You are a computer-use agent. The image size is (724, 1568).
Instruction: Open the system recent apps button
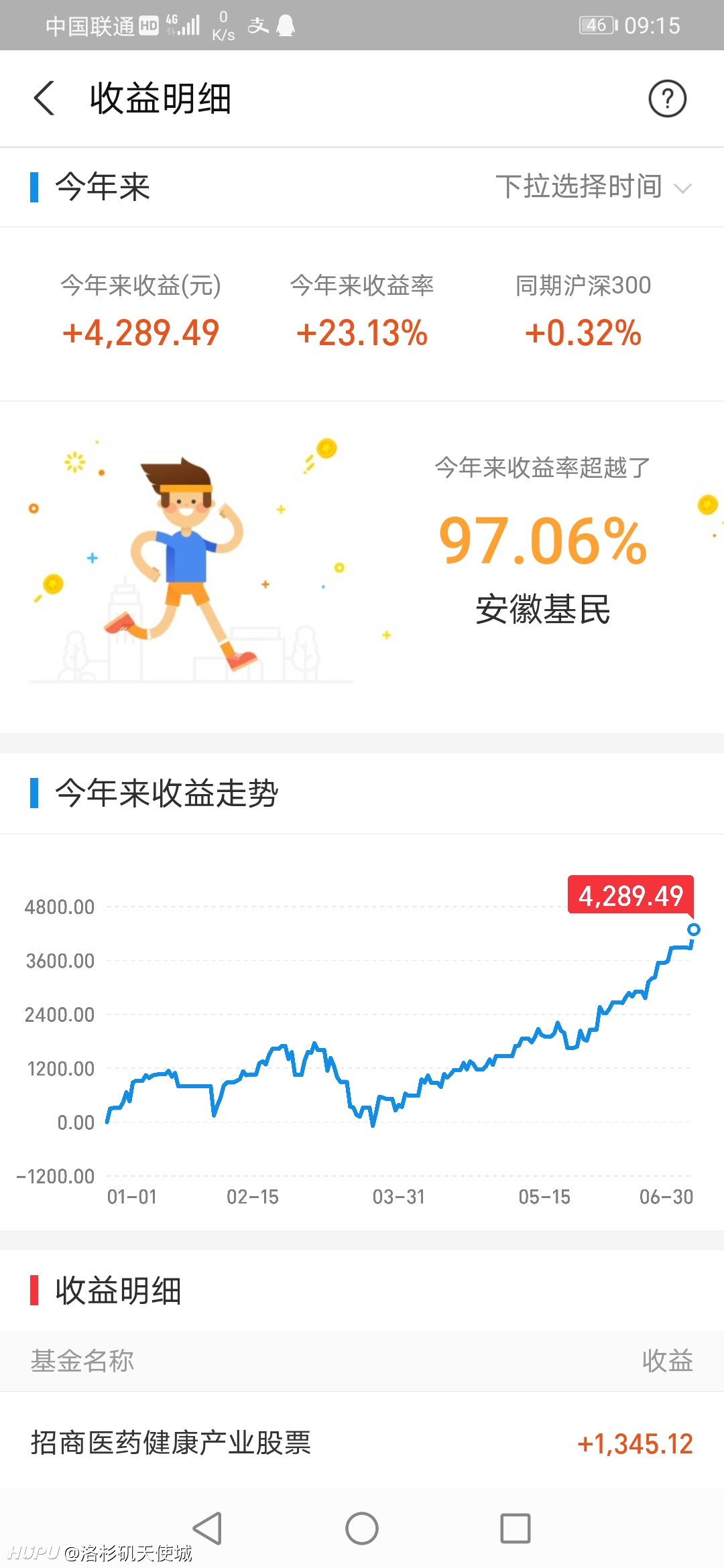tap(516, 1528)
